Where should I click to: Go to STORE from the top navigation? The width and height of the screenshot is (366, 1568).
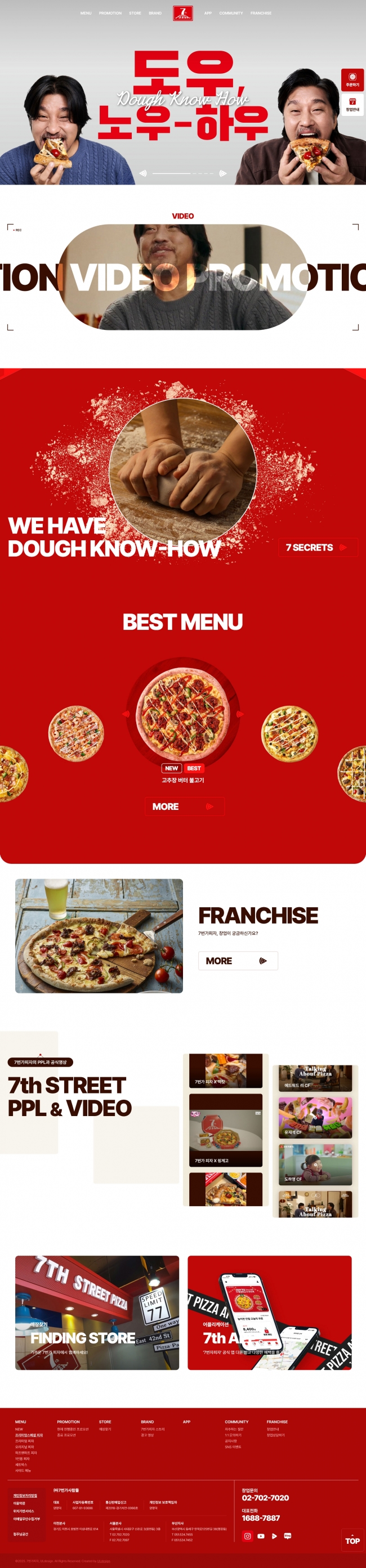point(135,13)
